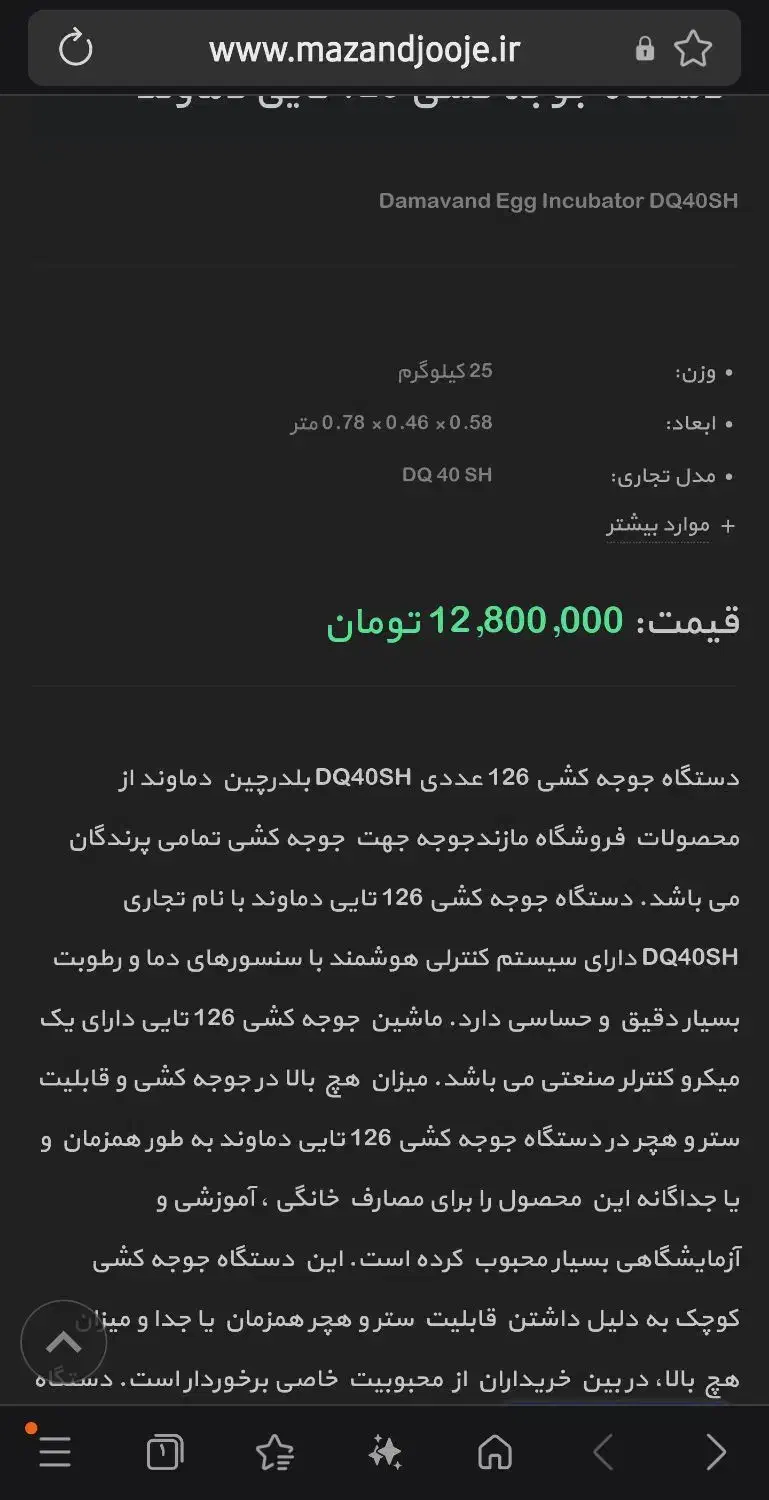
Task: Open the favorites menu in bottom bar
Action: (276, 1452)
